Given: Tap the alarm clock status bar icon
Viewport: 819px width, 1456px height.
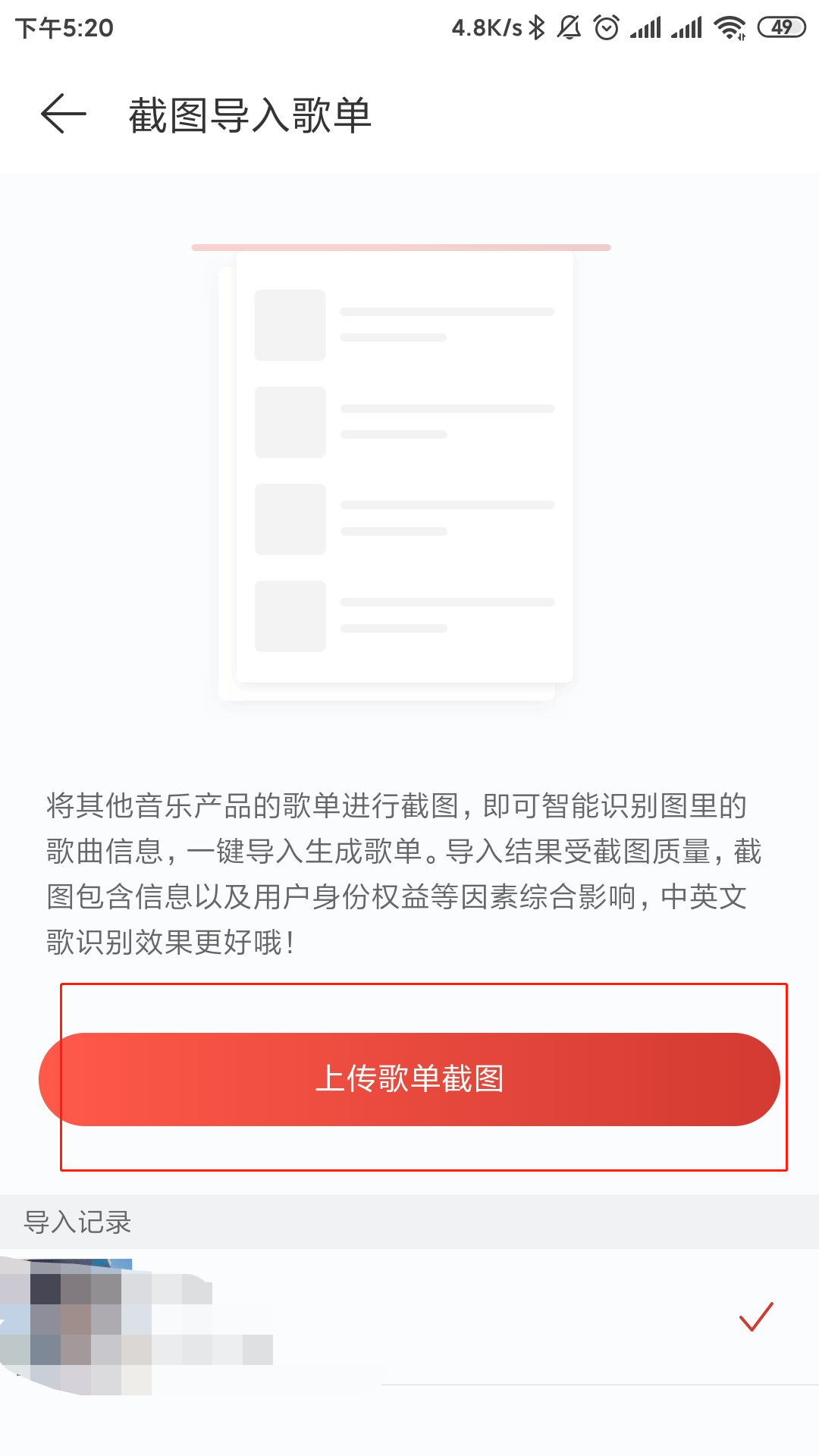Looking at the screenshot, I should pyautogui.click(x=606, y=27).
